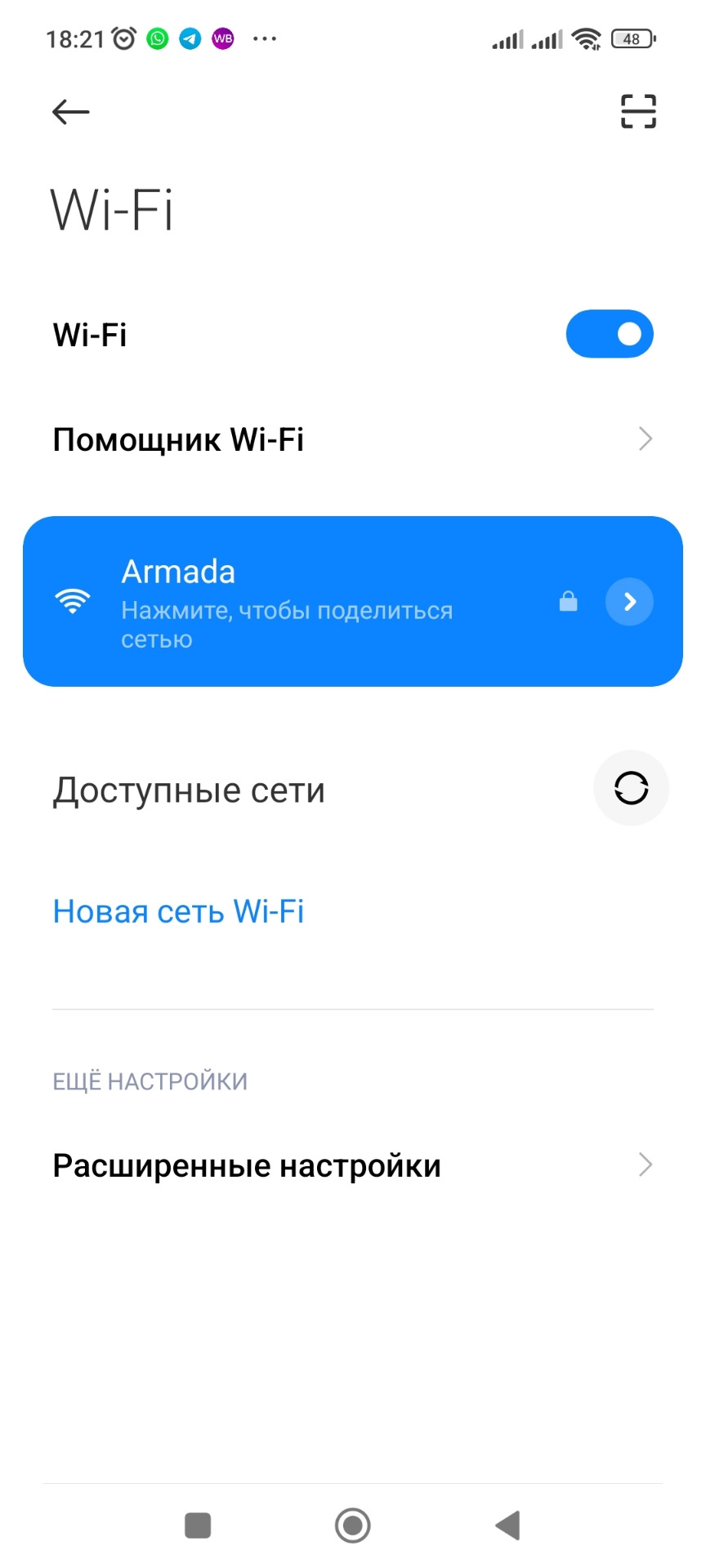Open the QR code scanner icon

638,112
